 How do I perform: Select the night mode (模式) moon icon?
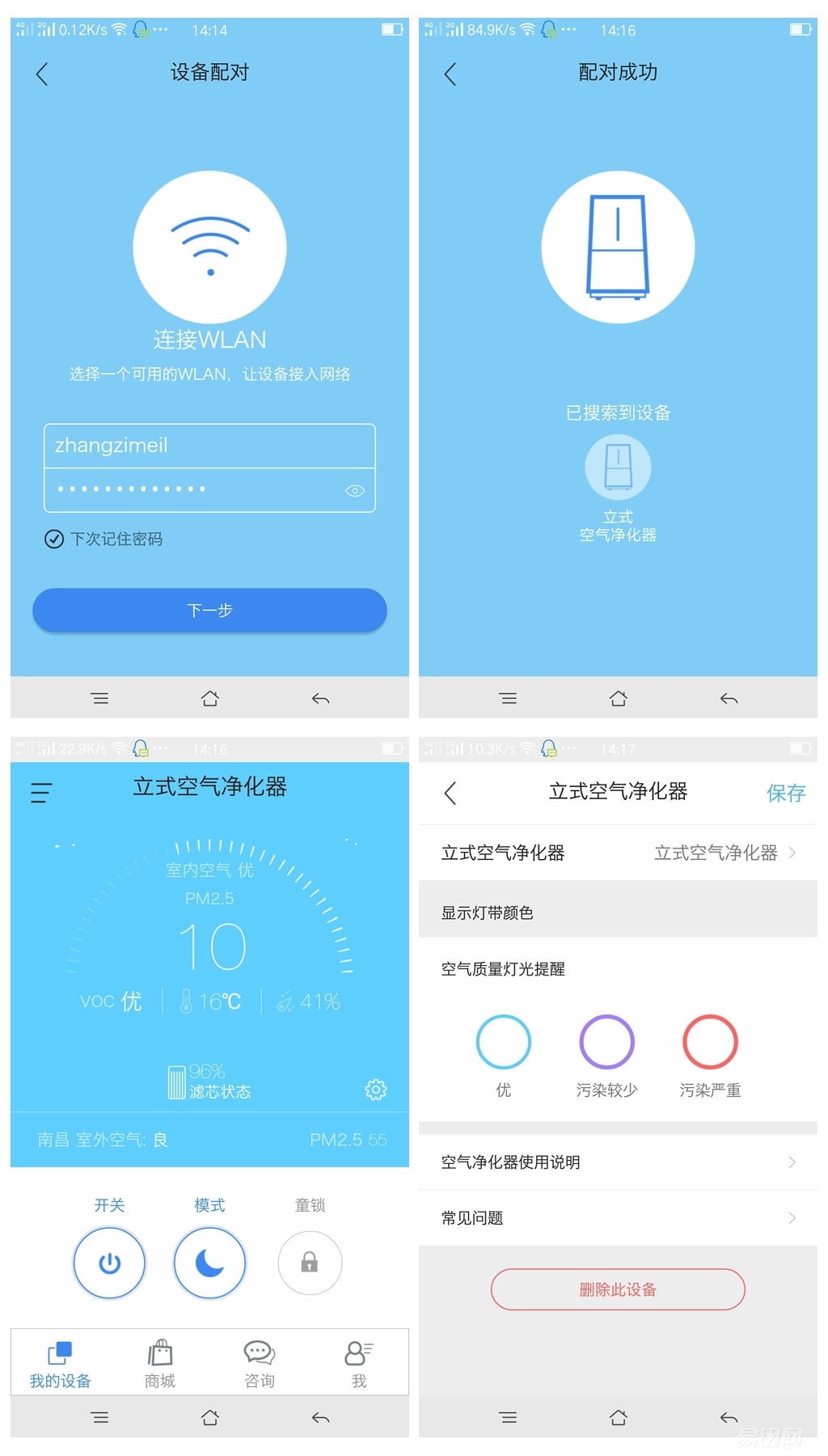[209, 1263]
